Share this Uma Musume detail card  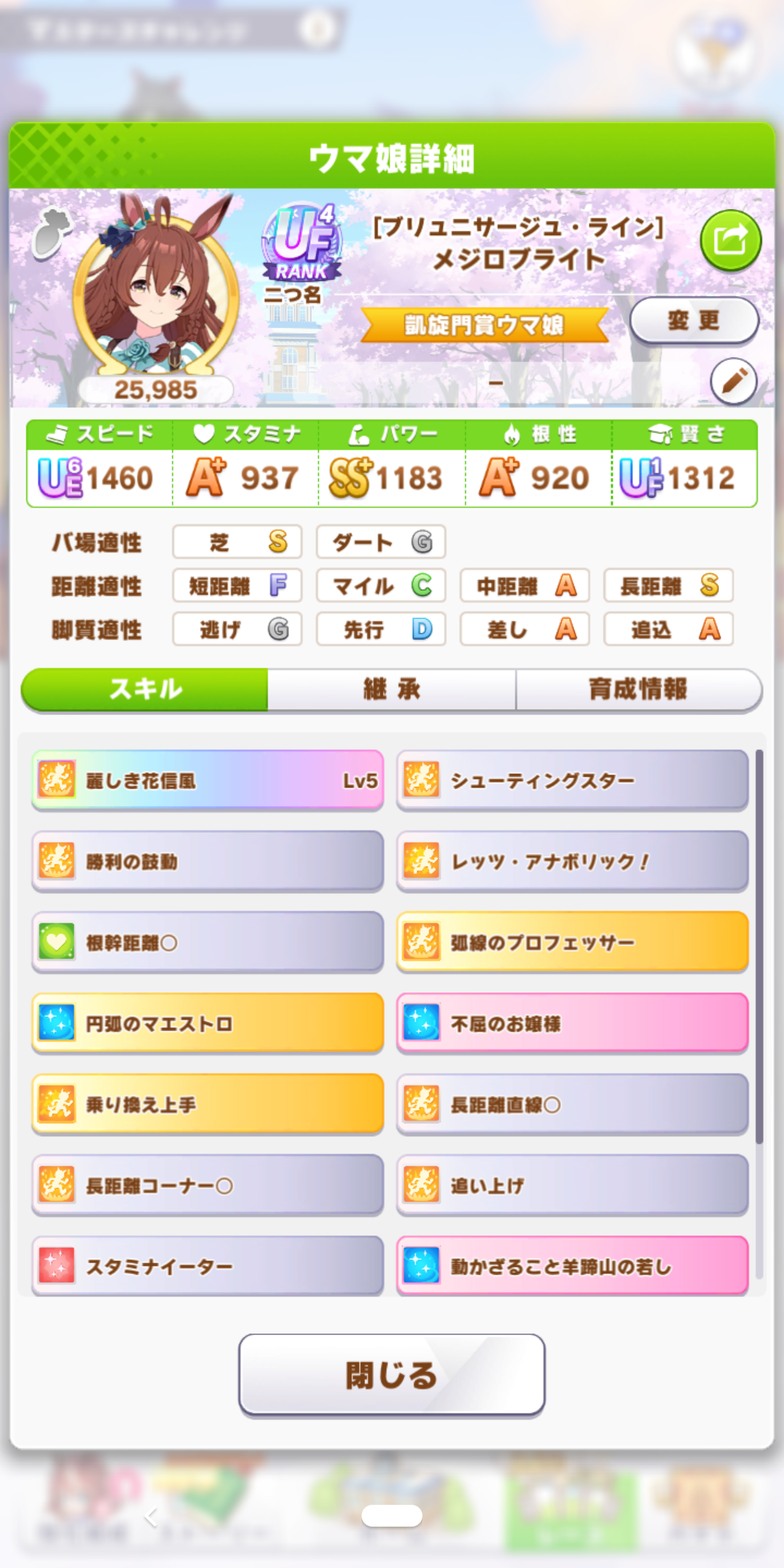coord(730,240)
